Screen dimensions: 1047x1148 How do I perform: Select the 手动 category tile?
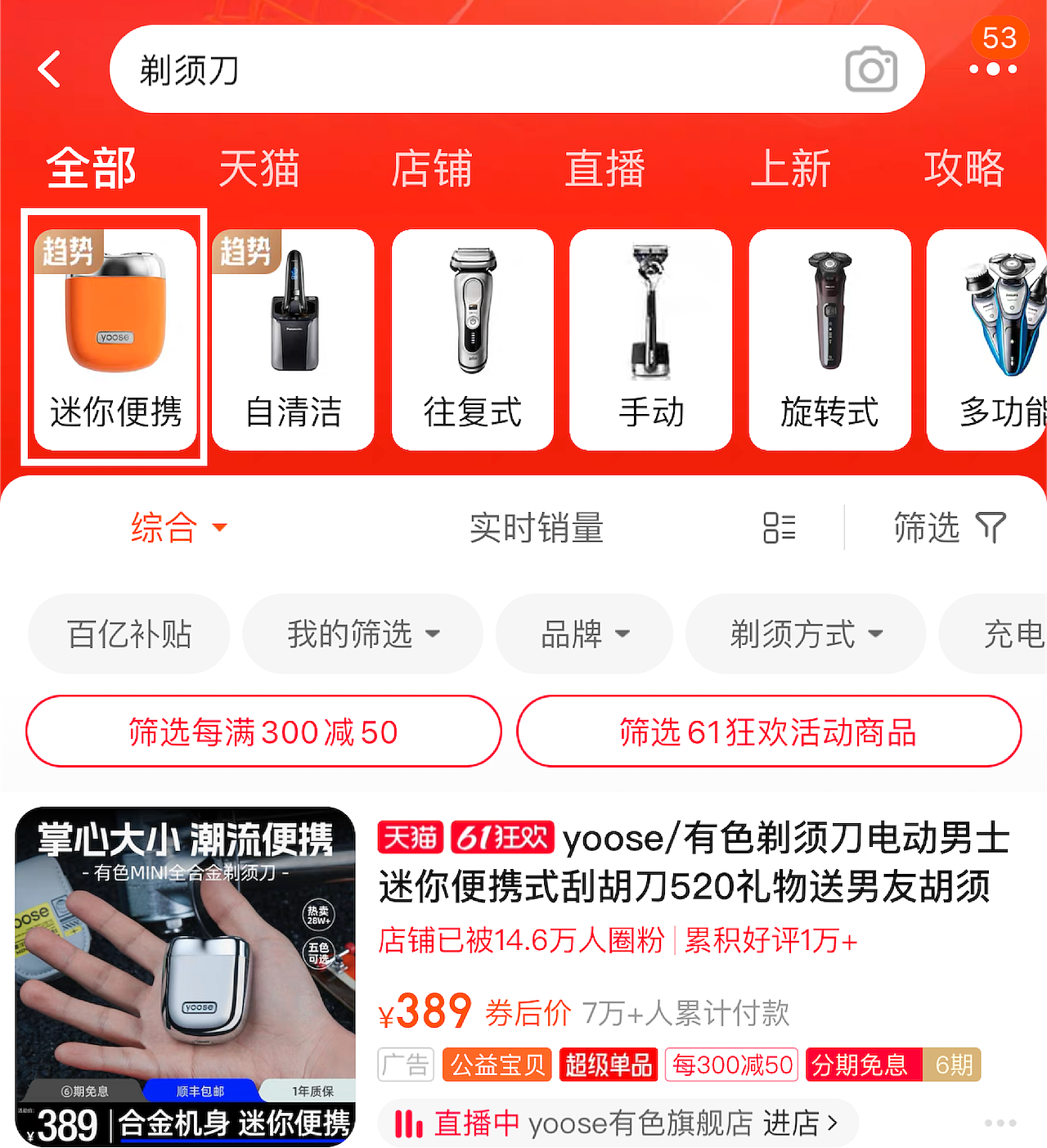(x=650, y=340)
